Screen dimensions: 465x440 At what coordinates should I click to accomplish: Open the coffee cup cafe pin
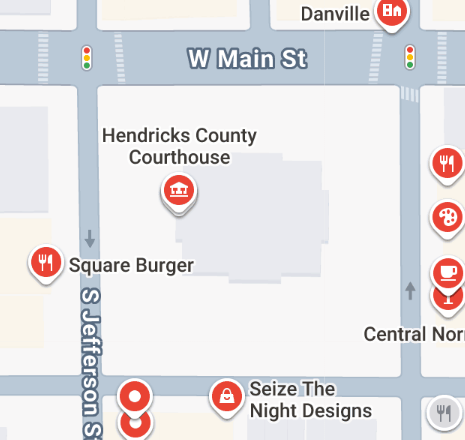[x=448, y=275]
